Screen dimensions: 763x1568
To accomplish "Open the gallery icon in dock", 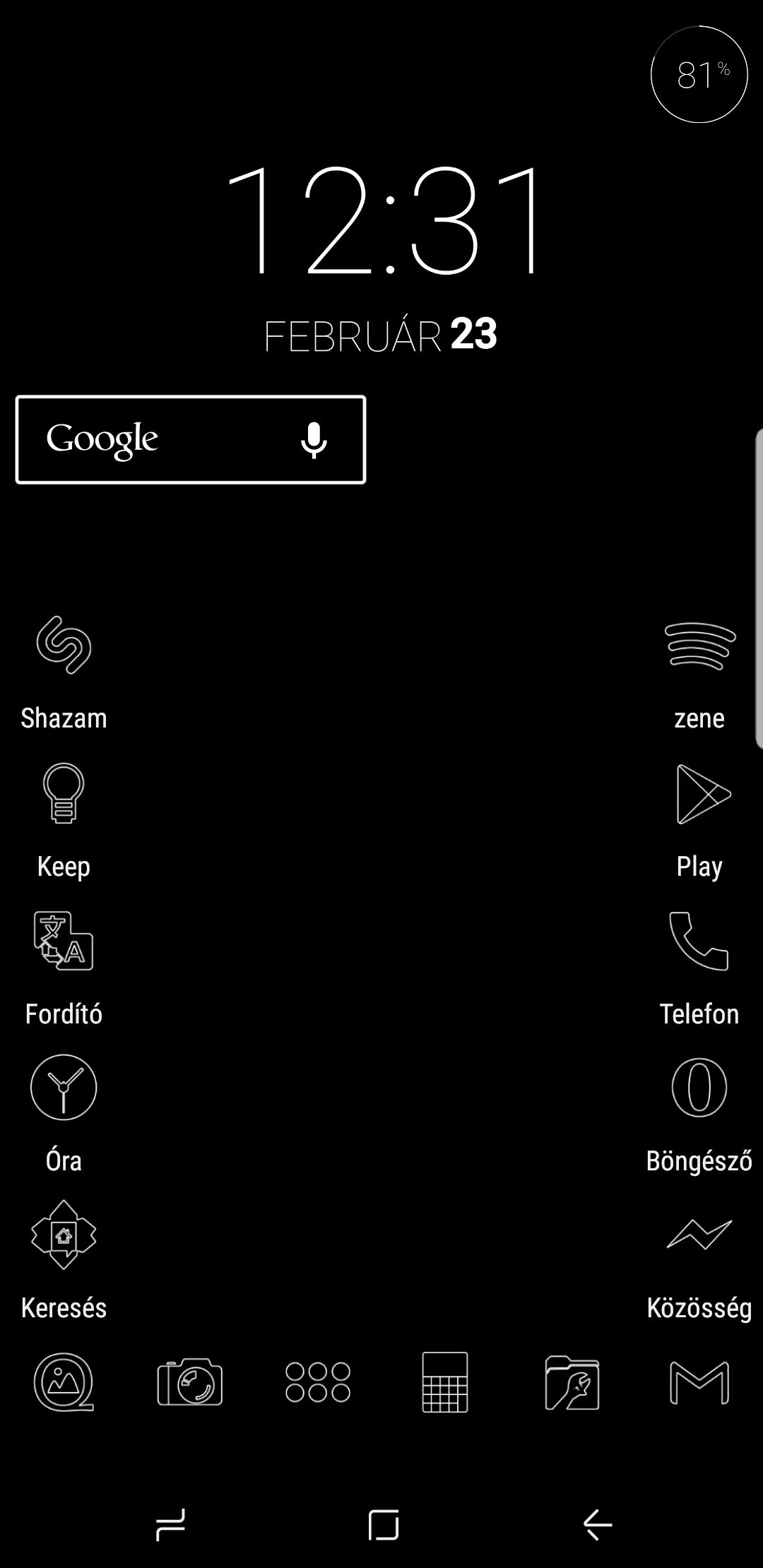I will [64, 1382].
